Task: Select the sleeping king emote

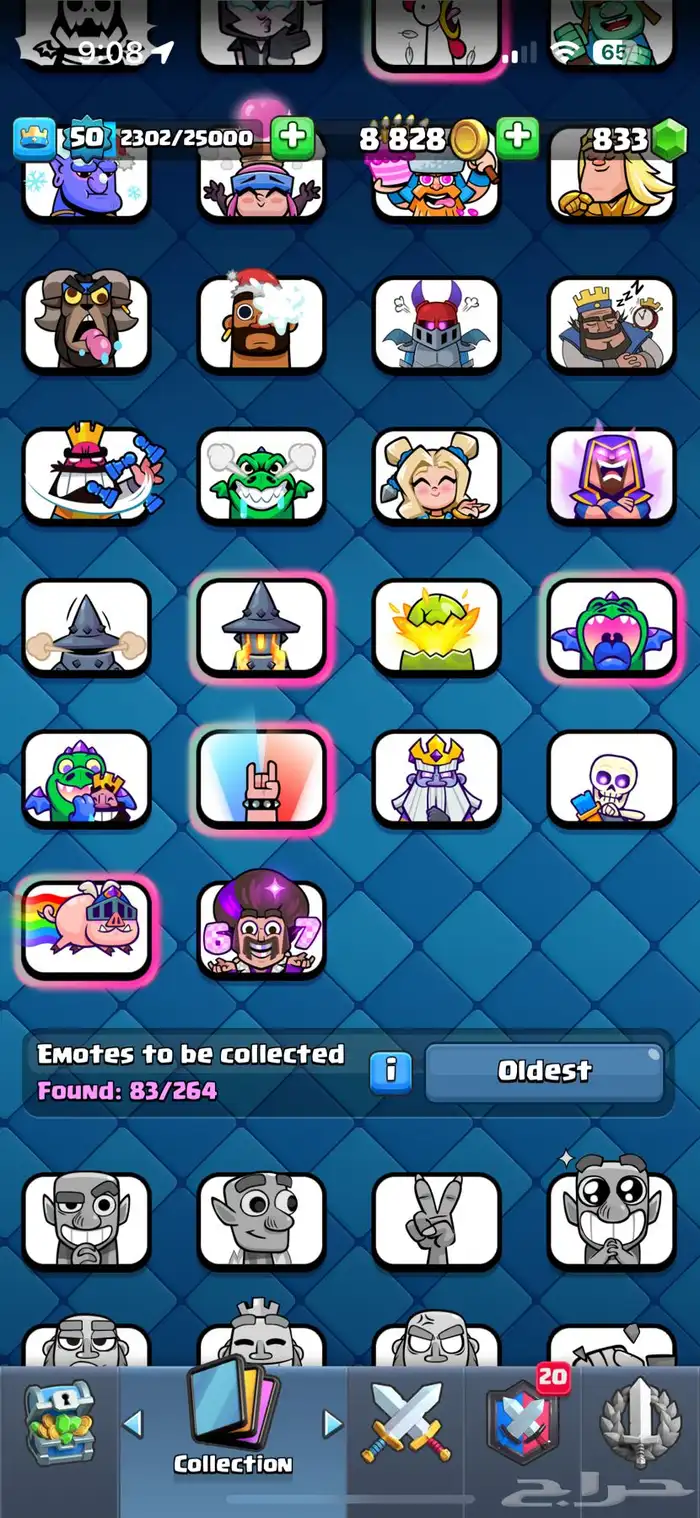Action: [612, 324]
